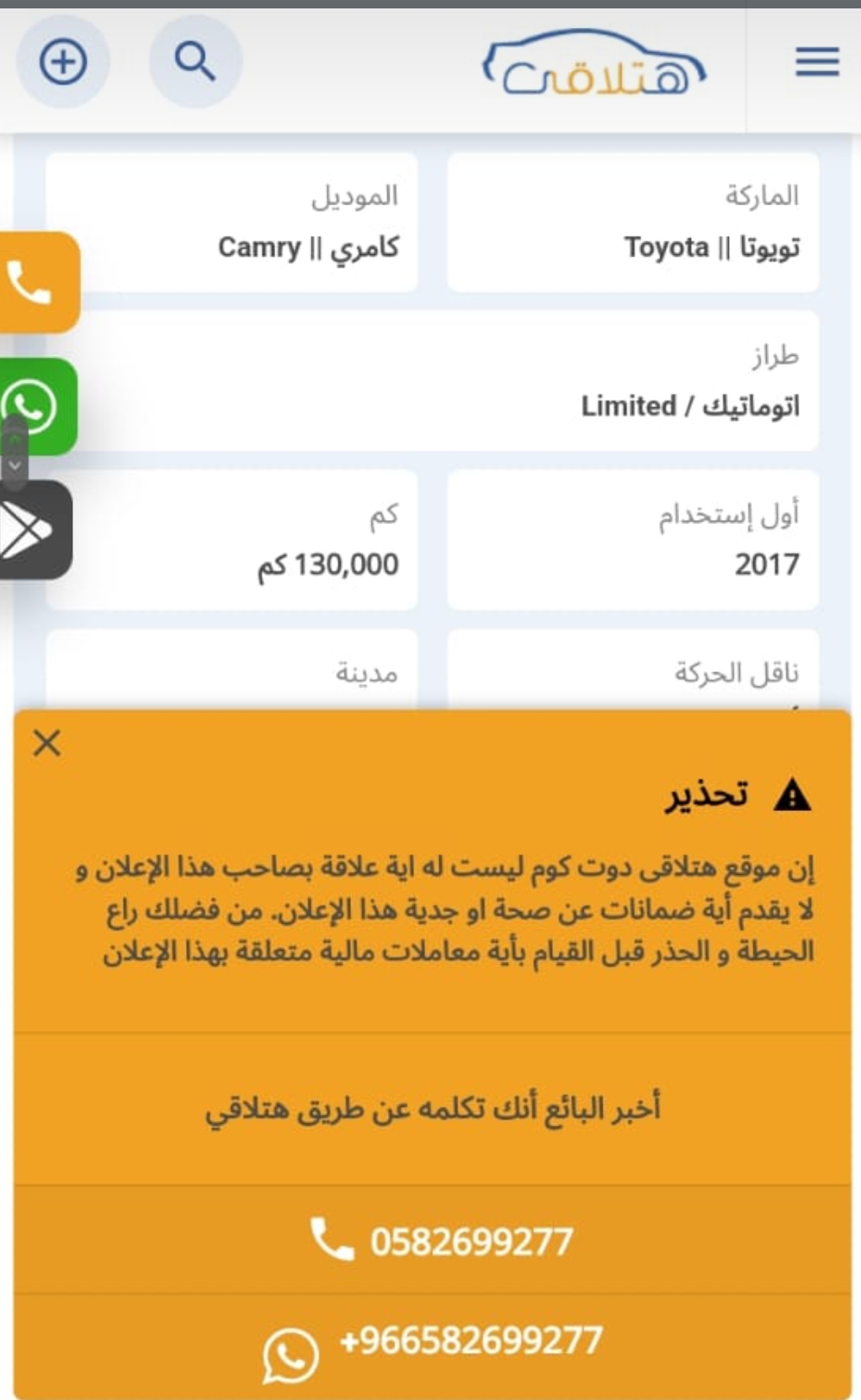
Task: Open the Google Play floating button
Action: [35, 530]
